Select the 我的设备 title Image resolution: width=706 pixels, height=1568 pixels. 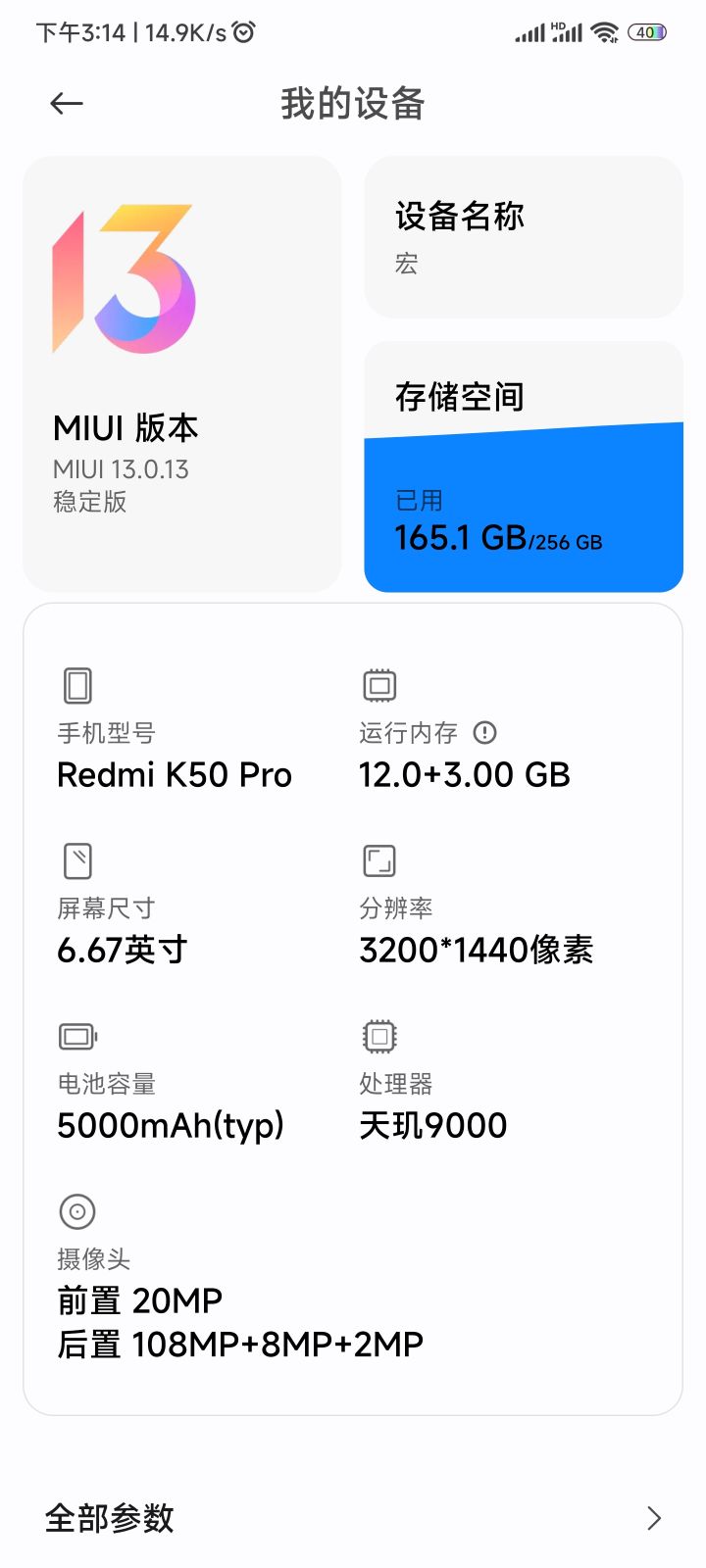(353, 104)
